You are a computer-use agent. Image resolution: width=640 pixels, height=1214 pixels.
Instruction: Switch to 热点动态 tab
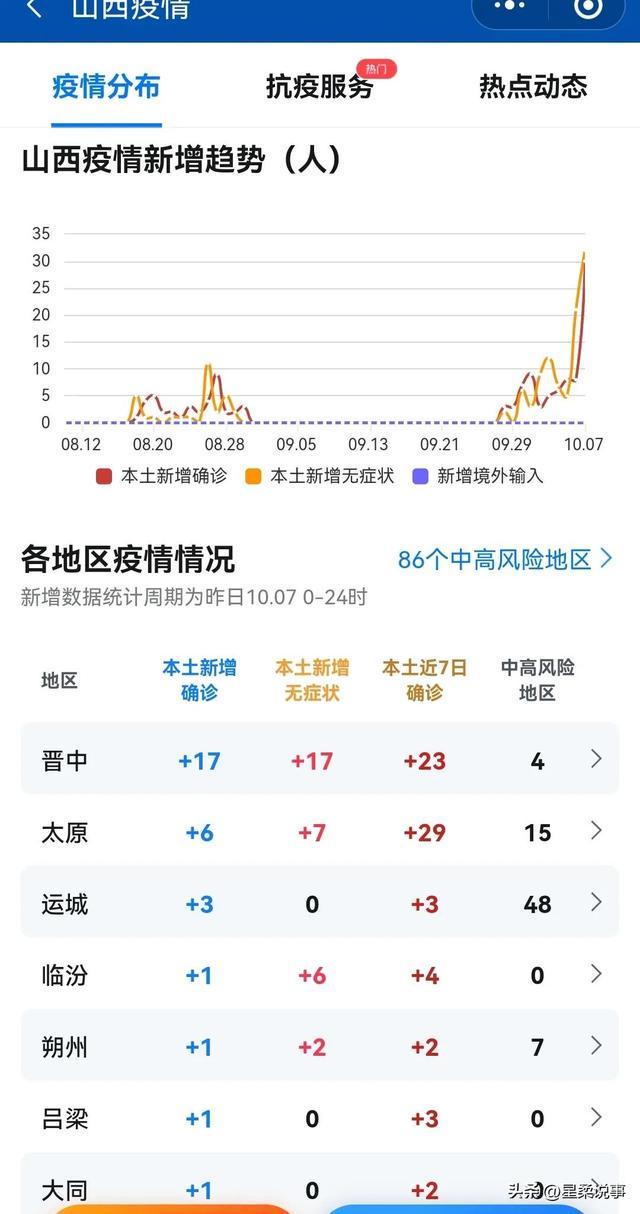(x=532, y=87)
